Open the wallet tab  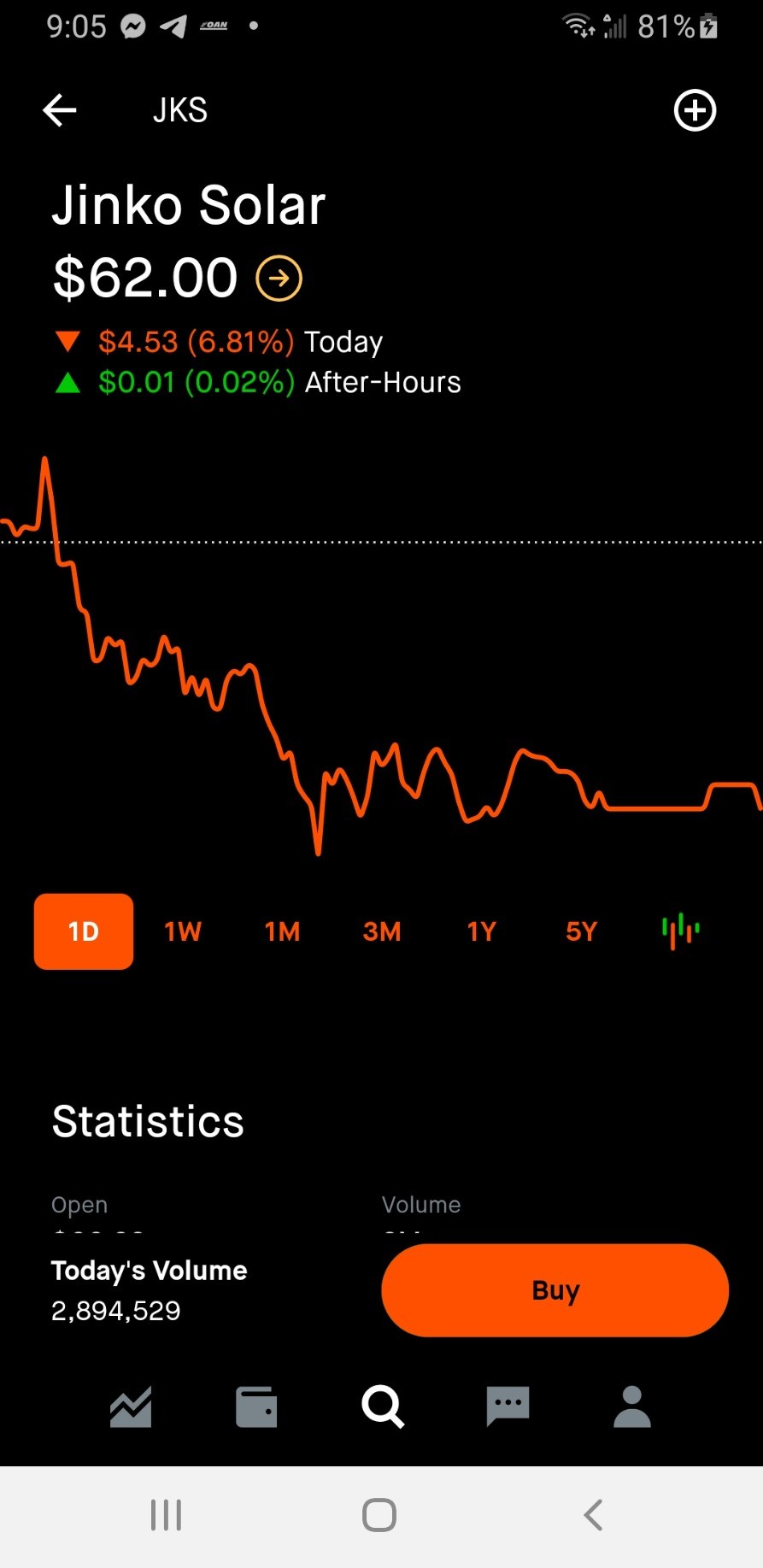click(256, 1407)
